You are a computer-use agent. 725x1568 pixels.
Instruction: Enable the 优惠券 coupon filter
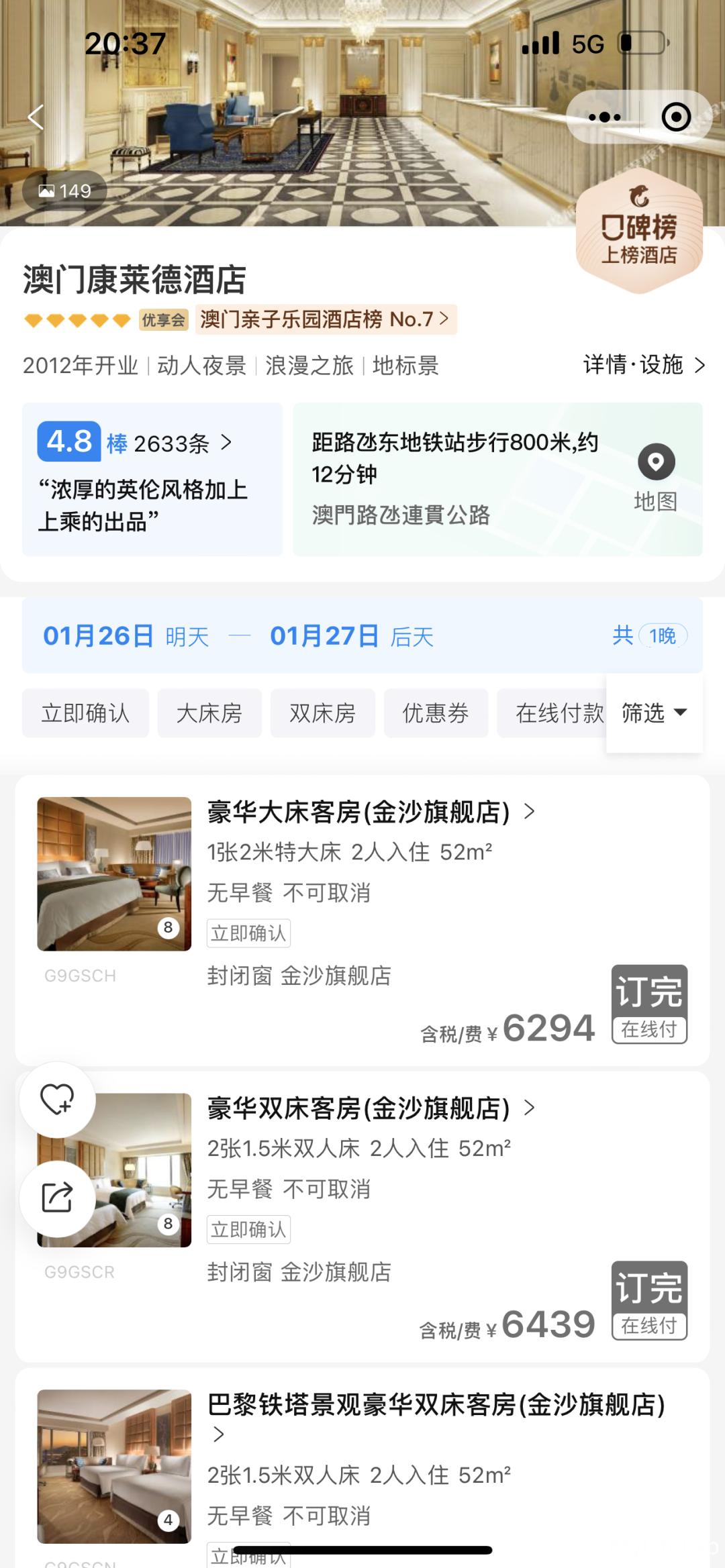pos(436,713)
